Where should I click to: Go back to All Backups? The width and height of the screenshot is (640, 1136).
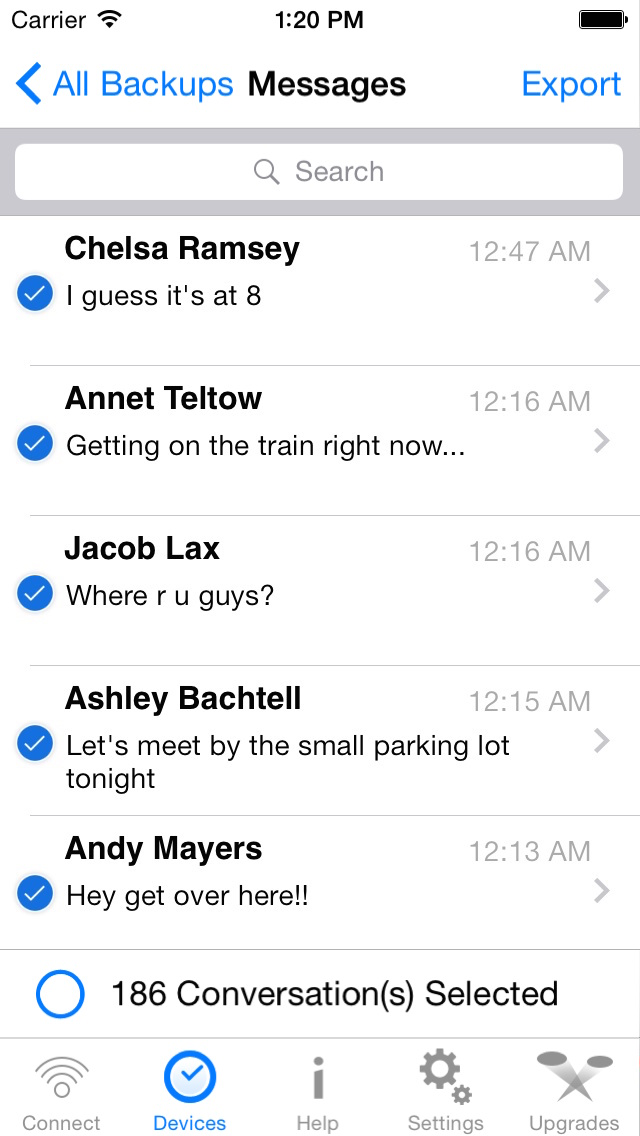pyautogui.click(x=124, y=85)
